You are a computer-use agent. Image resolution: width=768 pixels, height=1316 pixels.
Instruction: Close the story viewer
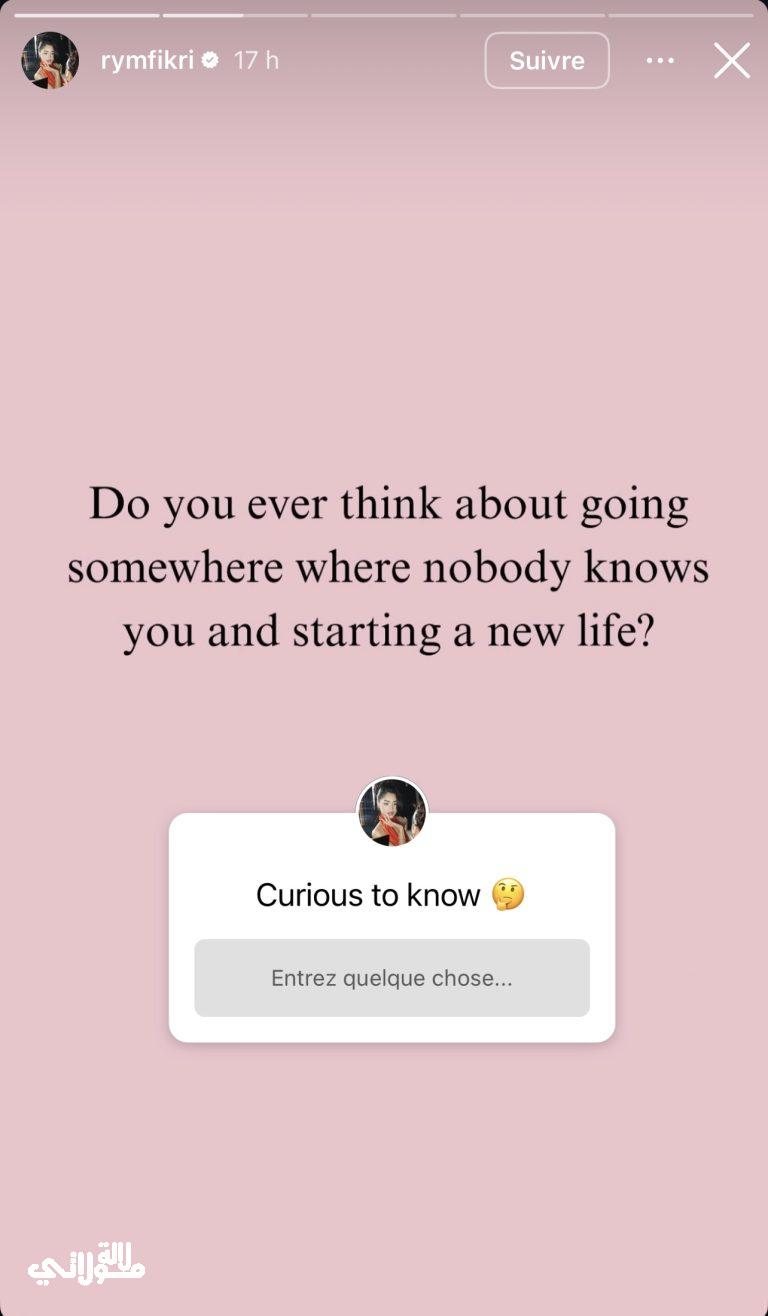[x=731, y=61]
